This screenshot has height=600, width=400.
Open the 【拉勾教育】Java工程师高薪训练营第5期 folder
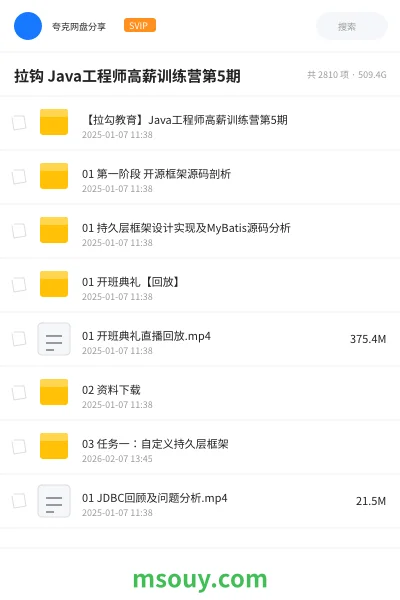tap(200, 122)
